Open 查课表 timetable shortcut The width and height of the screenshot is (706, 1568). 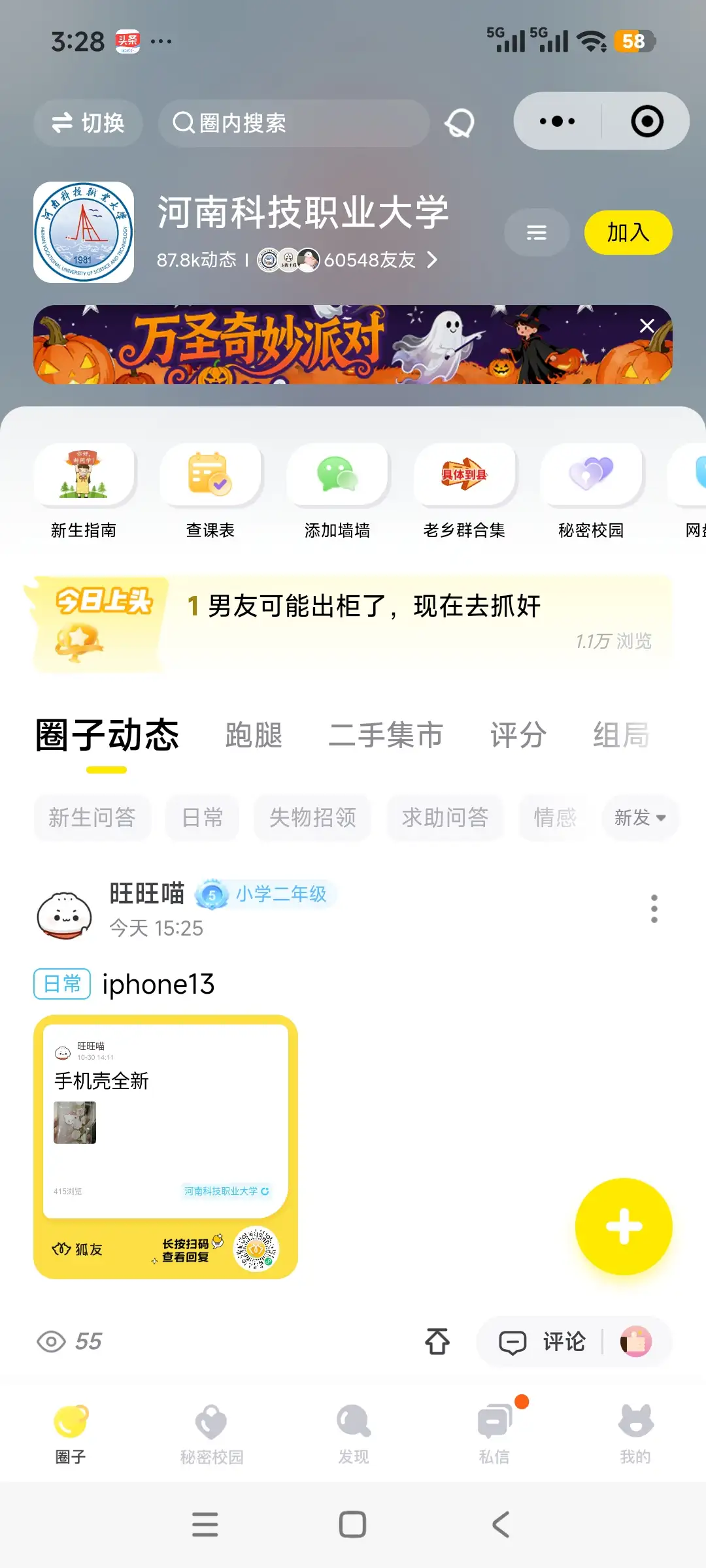tap(210, 491)
